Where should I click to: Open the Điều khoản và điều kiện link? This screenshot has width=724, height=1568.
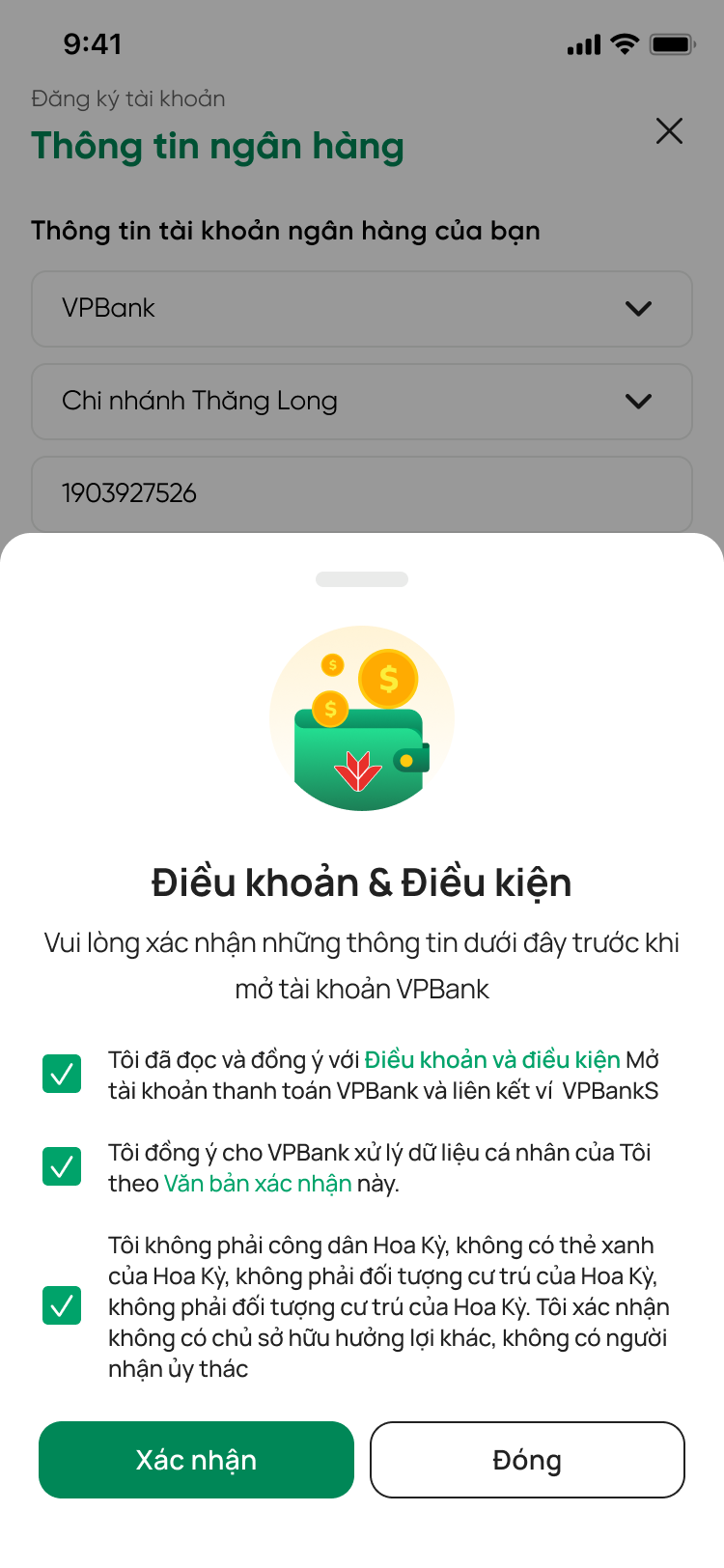click(491, 1059)
